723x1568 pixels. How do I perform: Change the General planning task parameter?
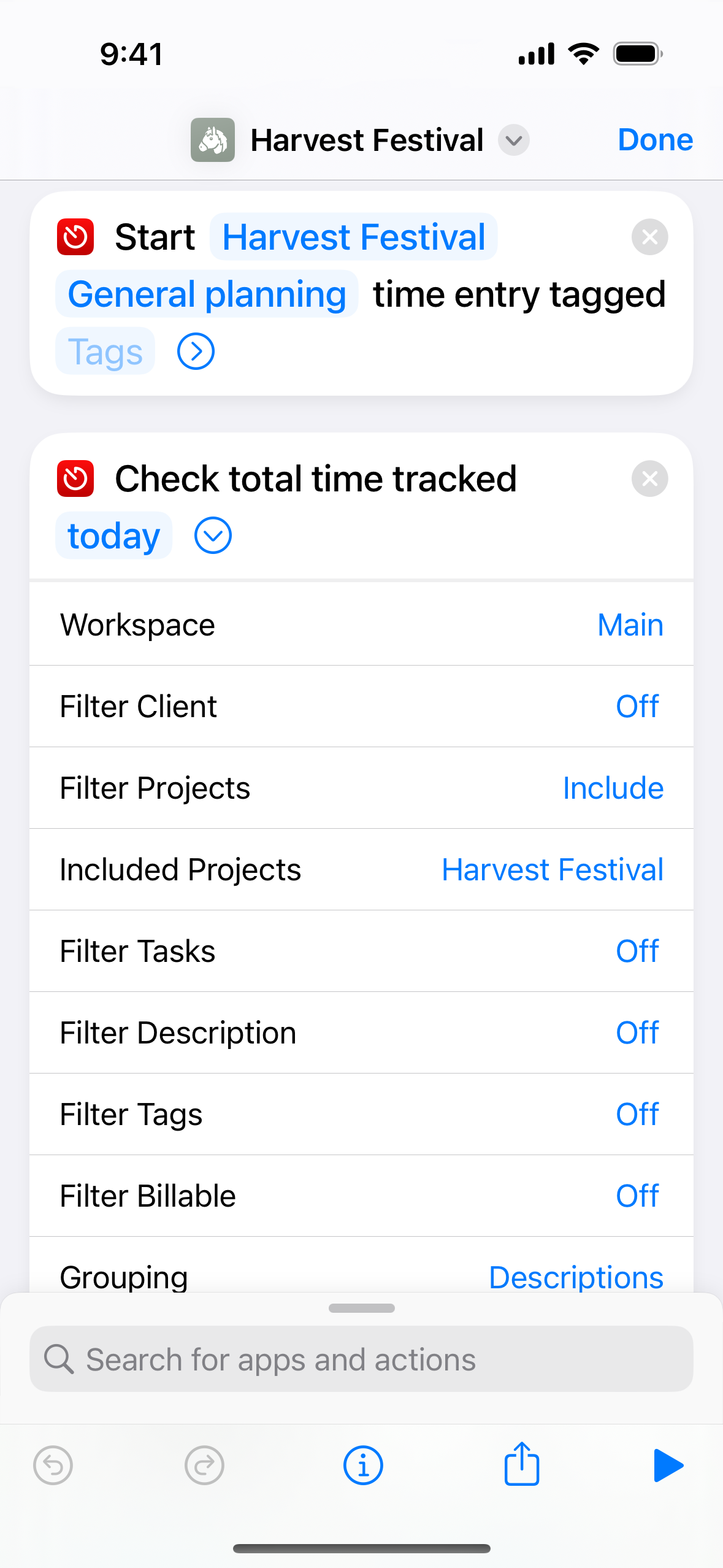coord(207,294)
